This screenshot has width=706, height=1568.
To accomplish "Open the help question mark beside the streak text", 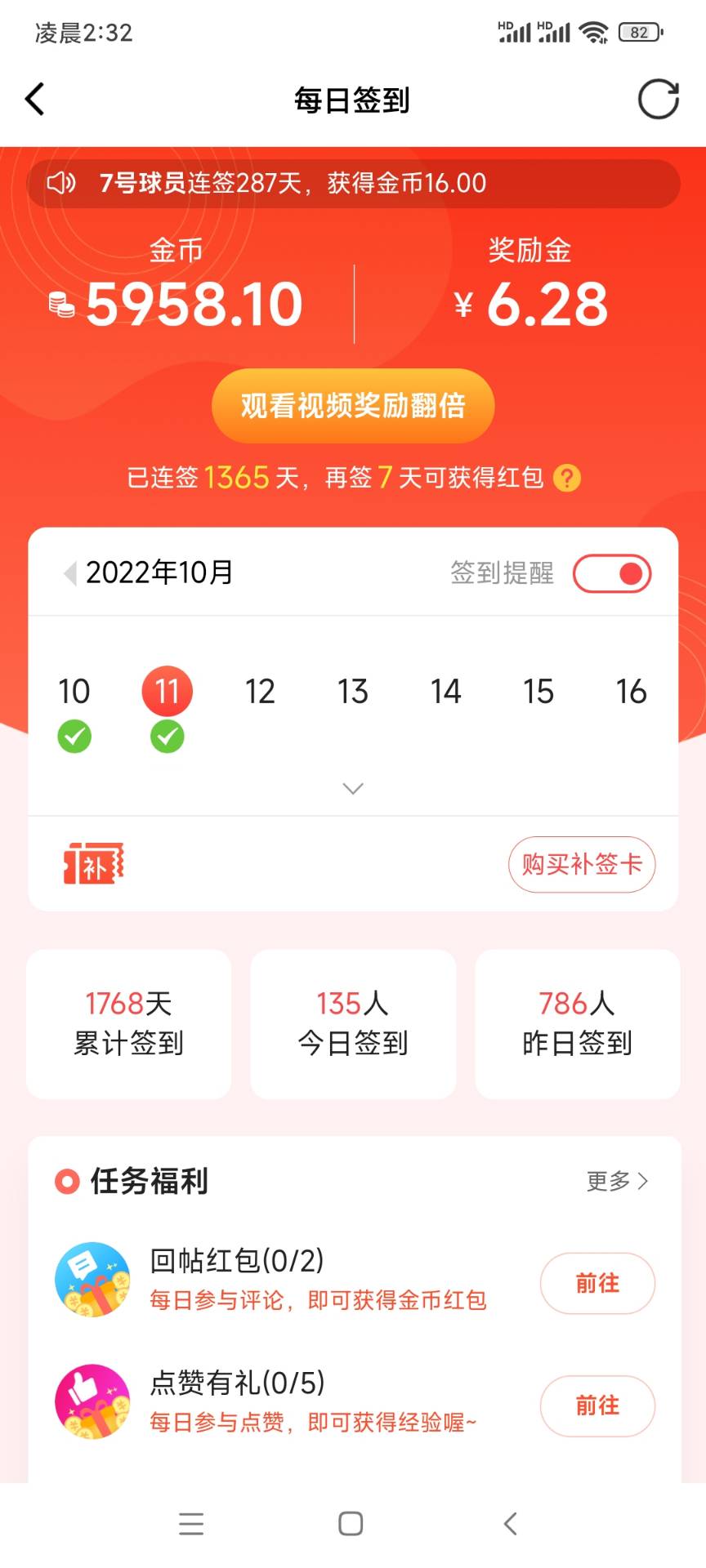I will [x=567, y=479].
